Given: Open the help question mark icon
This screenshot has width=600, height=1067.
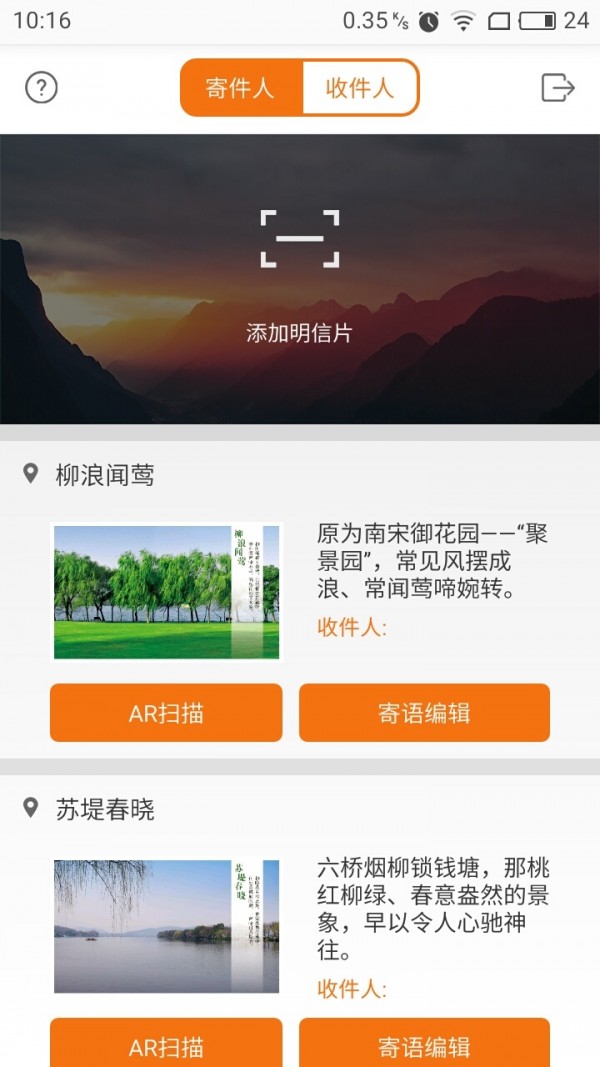Looking at the screenshot, I should pos(41,88).
